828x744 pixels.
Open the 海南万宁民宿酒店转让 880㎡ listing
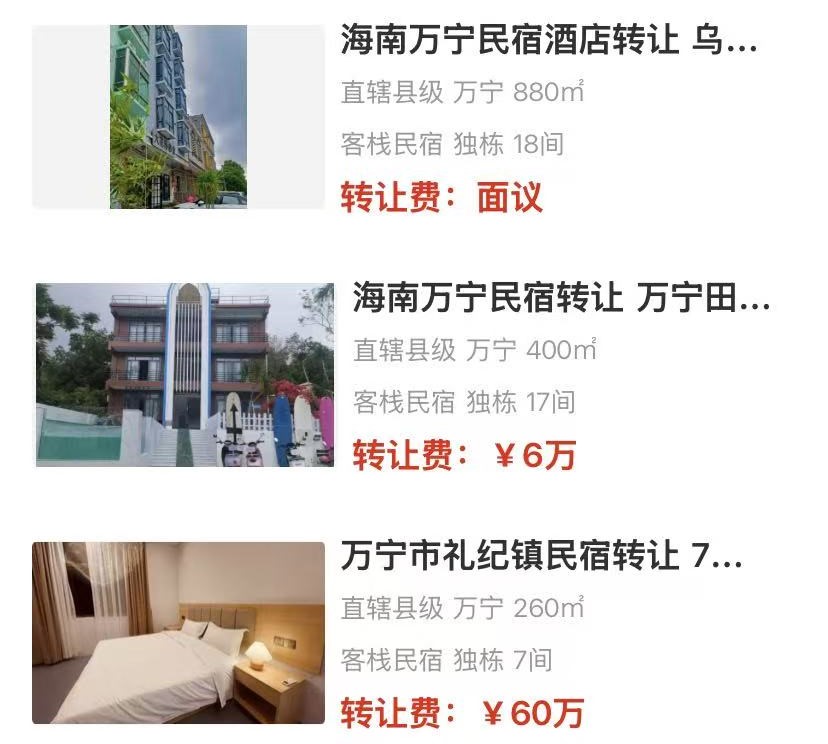(x=548, y=42)
